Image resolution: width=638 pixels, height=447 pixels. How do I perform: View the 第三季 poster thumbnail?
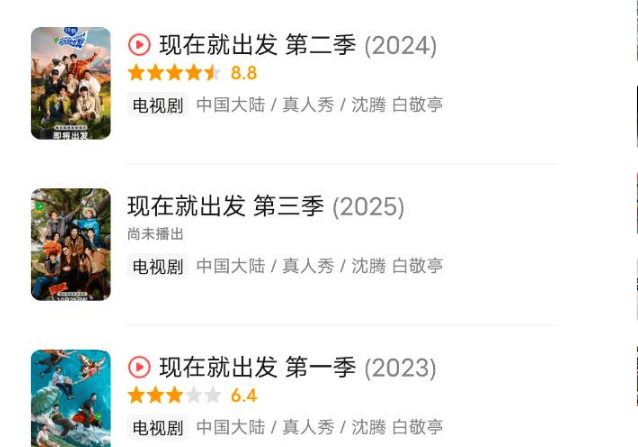(x=70, y=244)
